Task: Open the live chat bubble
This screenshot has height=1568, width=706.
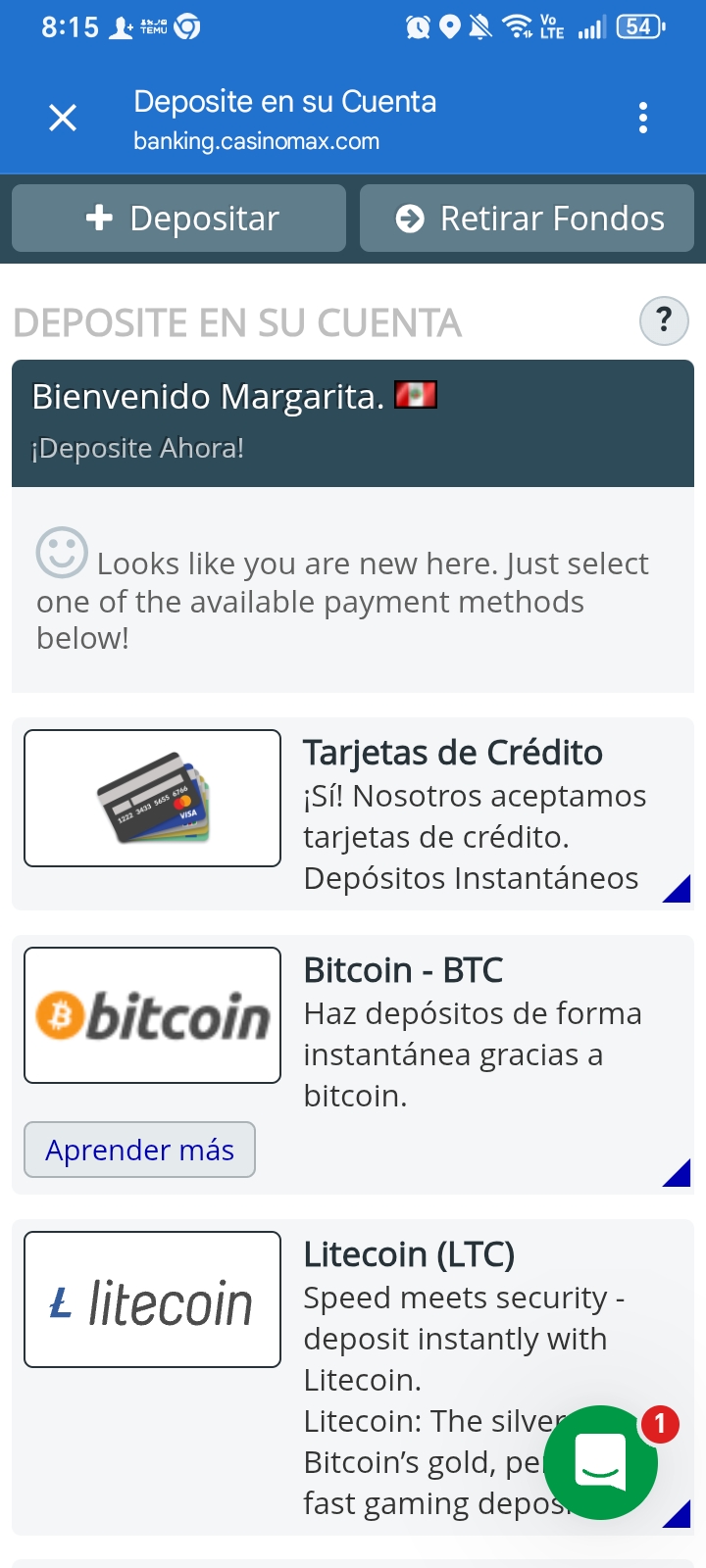Action: pos(600,1462)
